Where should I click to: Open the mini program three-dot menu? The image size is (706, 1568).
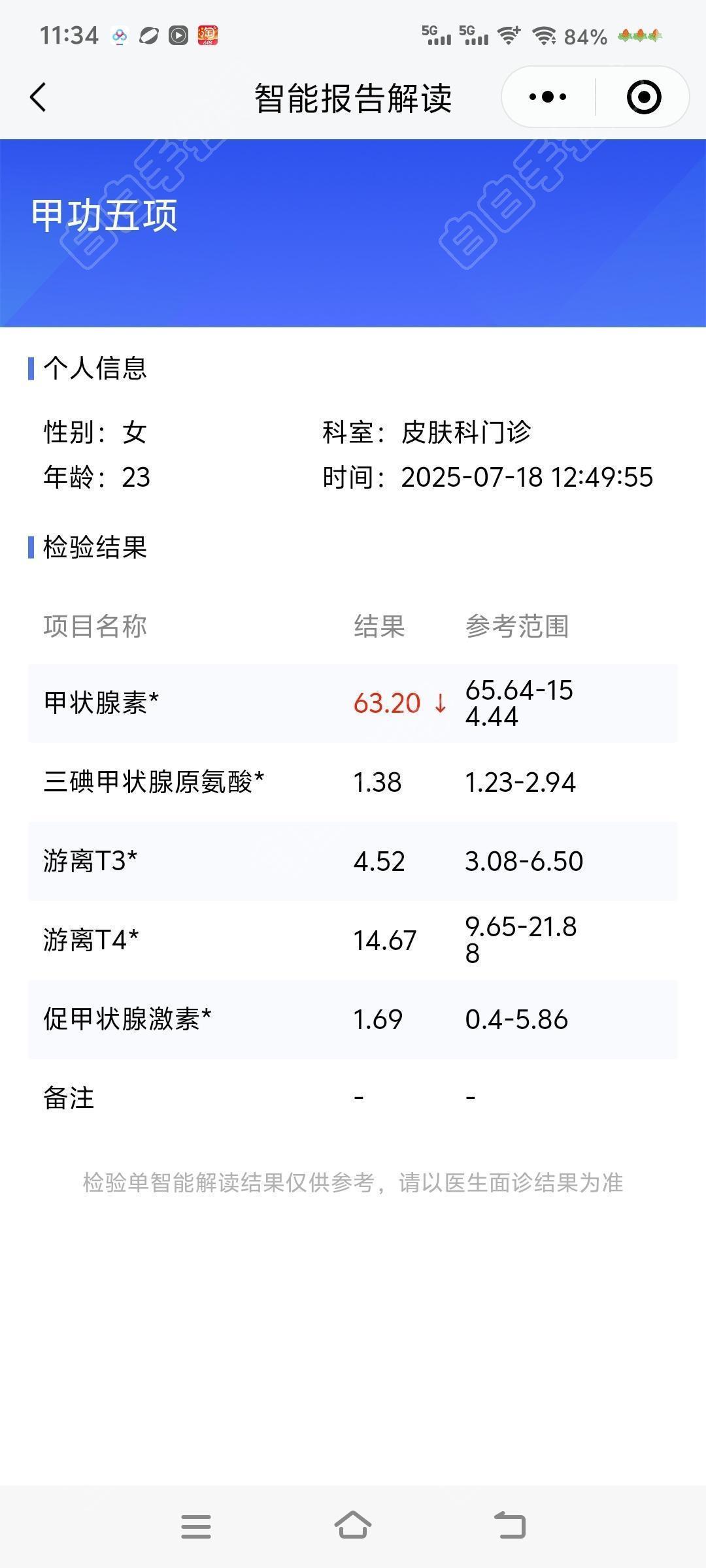pyautogui.click(x=548, y=97)
